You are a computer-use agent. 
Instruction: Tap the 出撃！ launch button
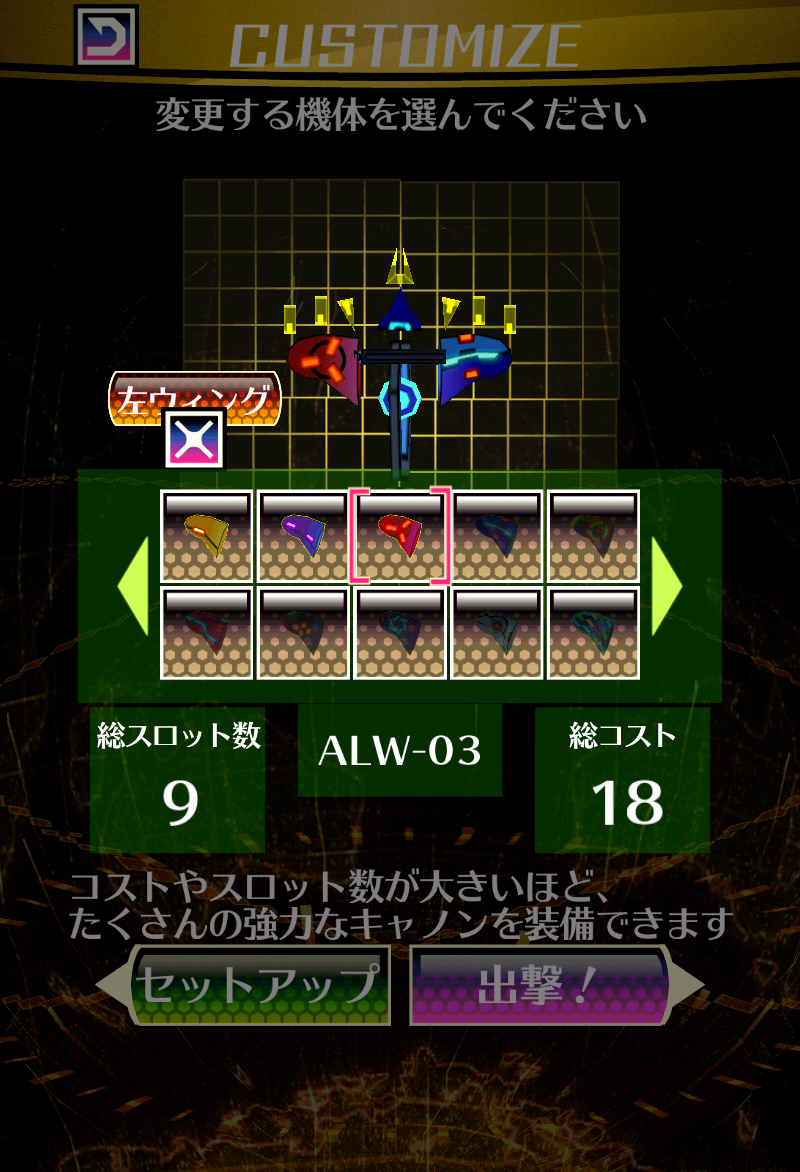(540, 985)
